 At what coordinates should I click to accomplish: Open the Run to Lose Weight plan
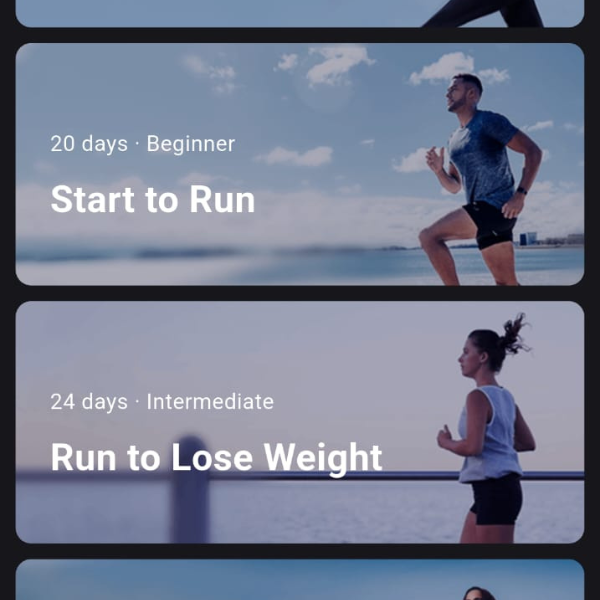(300, 422)
